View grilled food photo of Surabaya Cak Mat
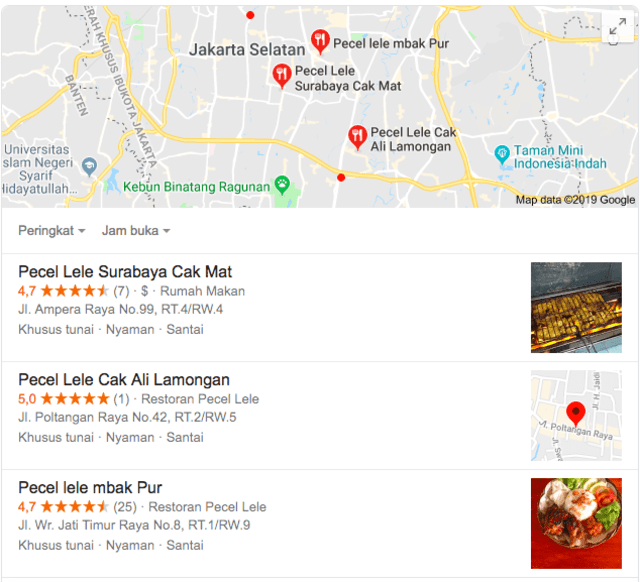 point(575,307)
